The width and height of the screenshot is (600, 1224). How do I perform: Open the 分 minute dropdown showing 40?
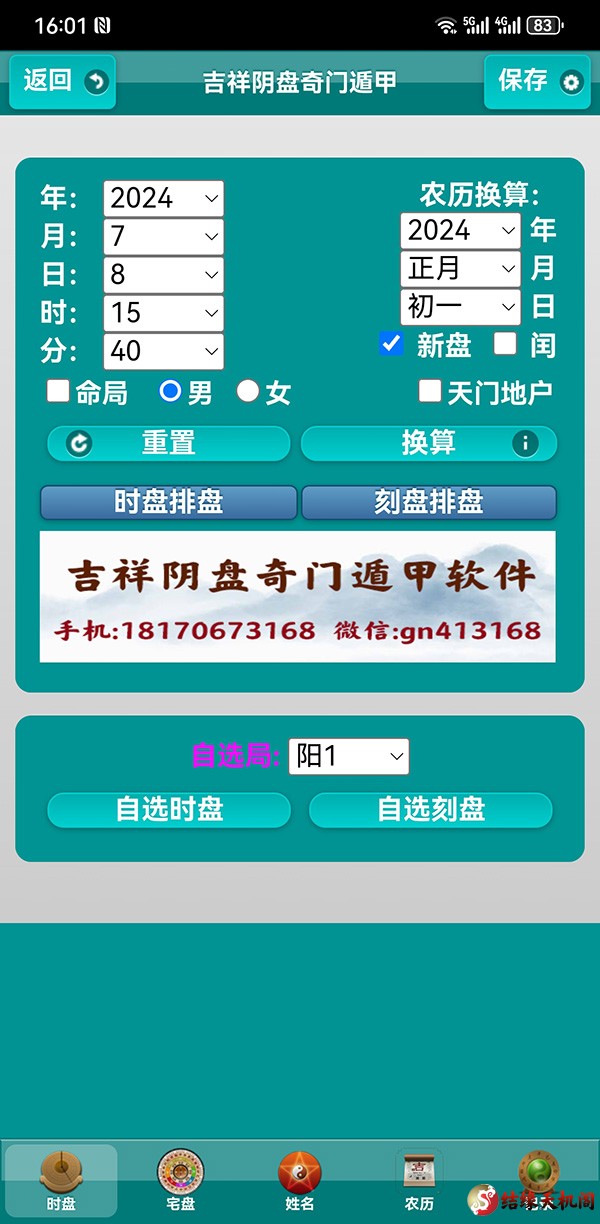pyautogui.click(x=163, y=351)
